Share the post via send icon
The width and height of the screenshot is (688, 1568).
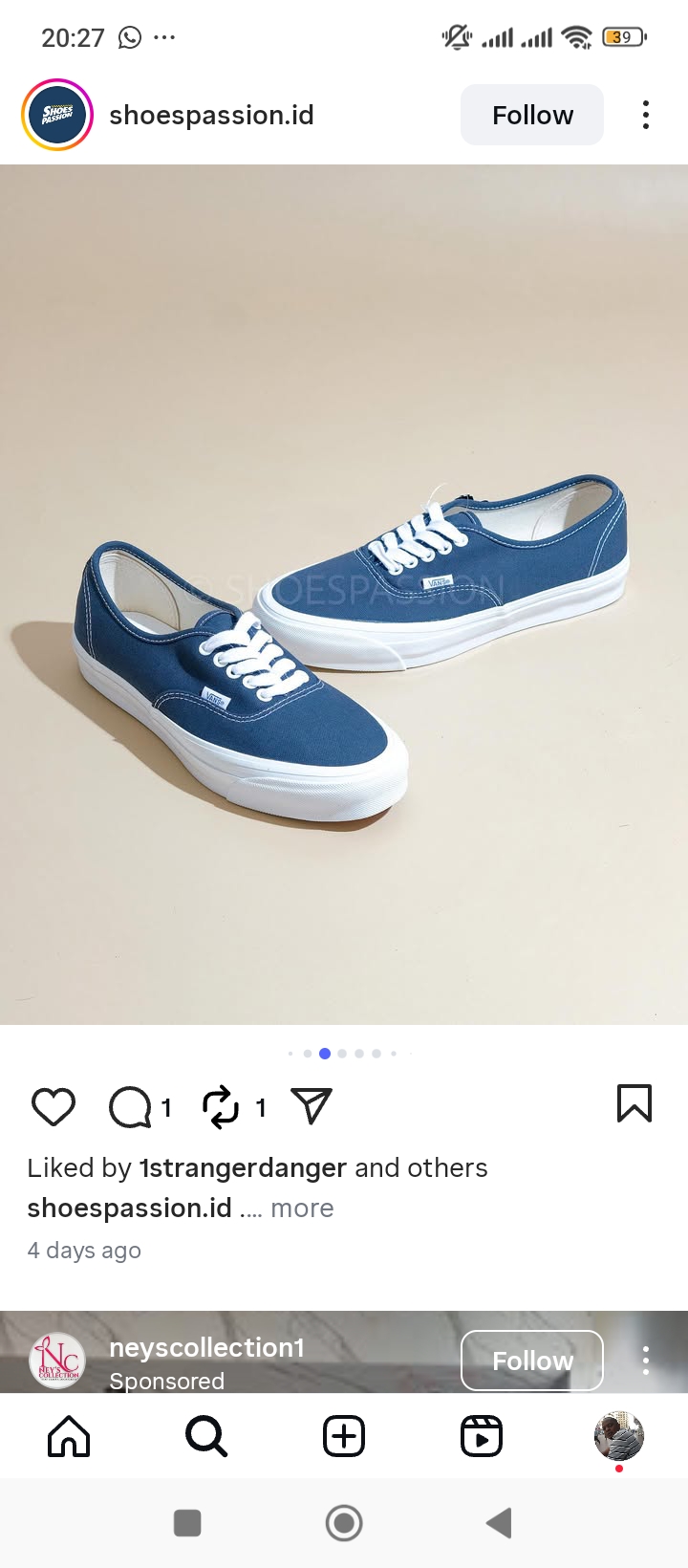coord(312,1105)
